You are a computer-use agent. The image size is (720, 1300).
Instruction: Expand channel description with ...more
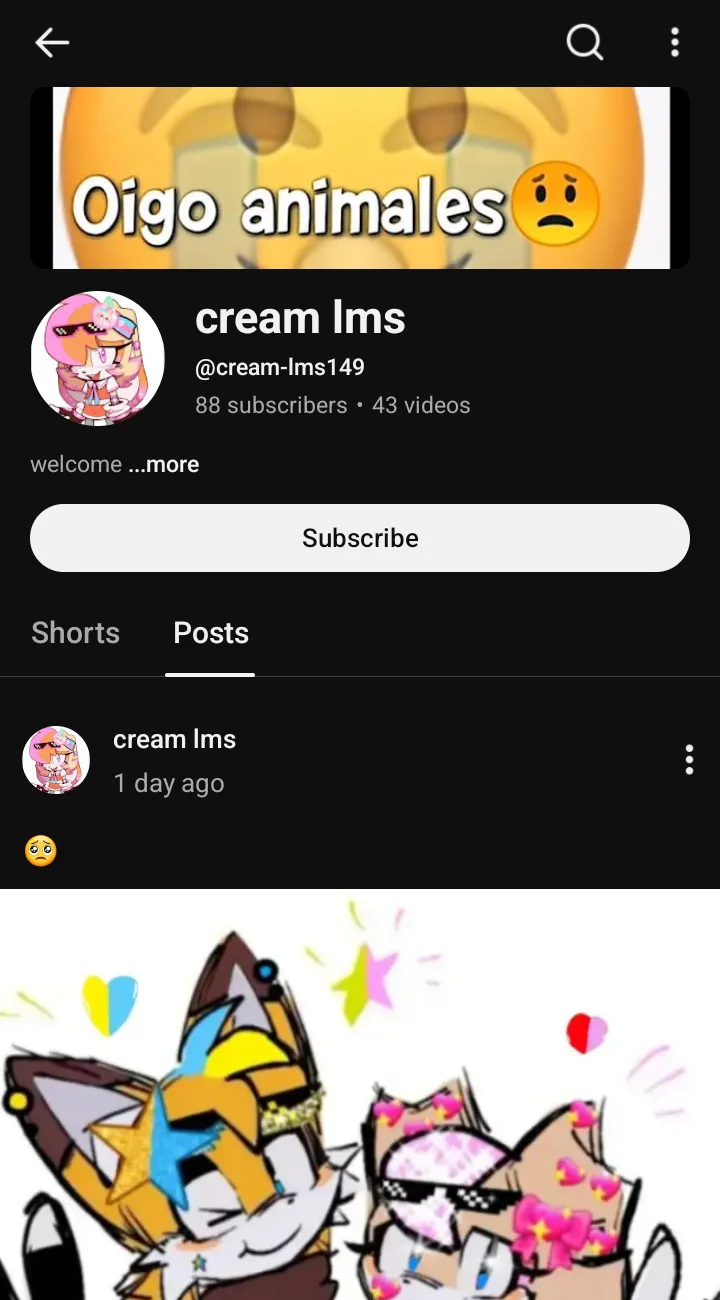point(164,465)
